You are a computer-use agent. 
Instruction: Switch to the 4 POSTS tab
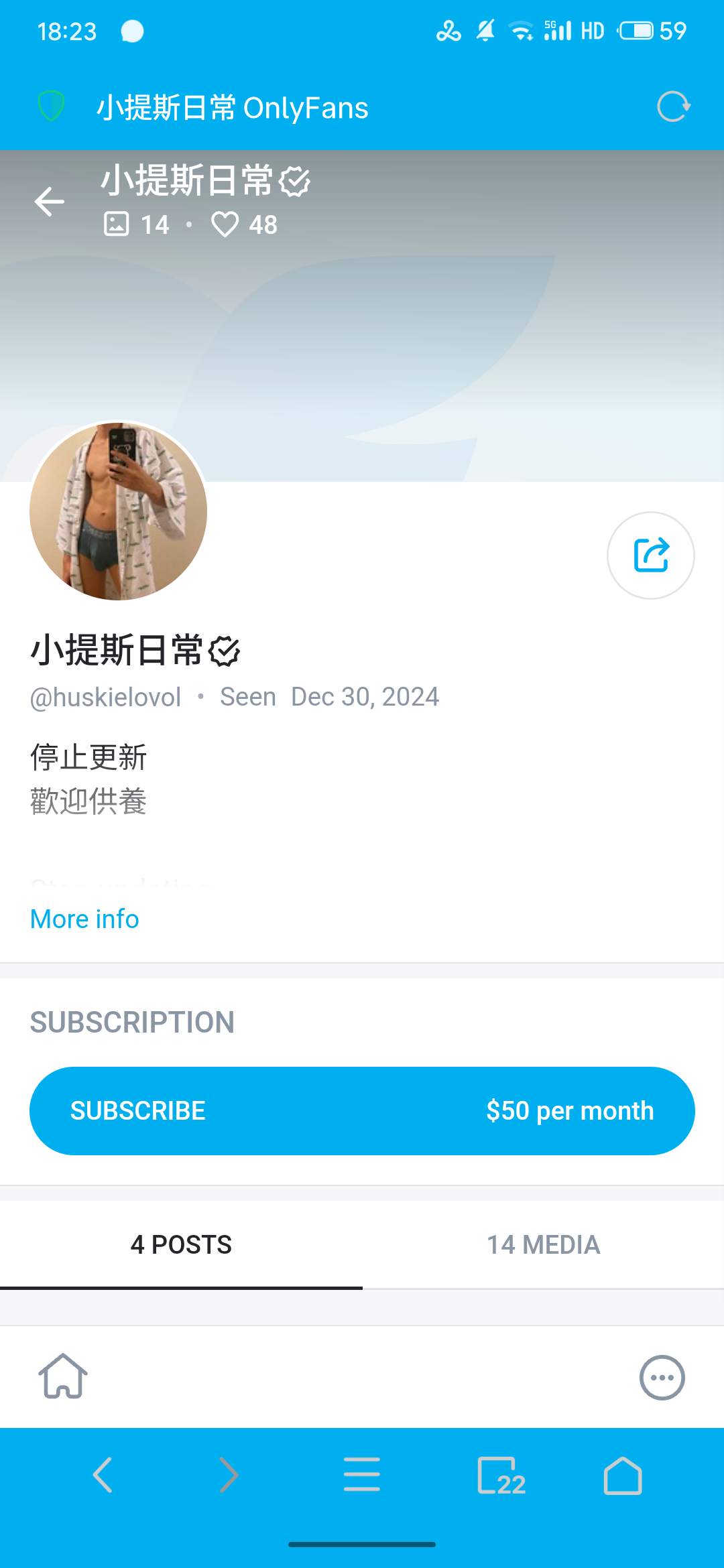pos(181,1245)
